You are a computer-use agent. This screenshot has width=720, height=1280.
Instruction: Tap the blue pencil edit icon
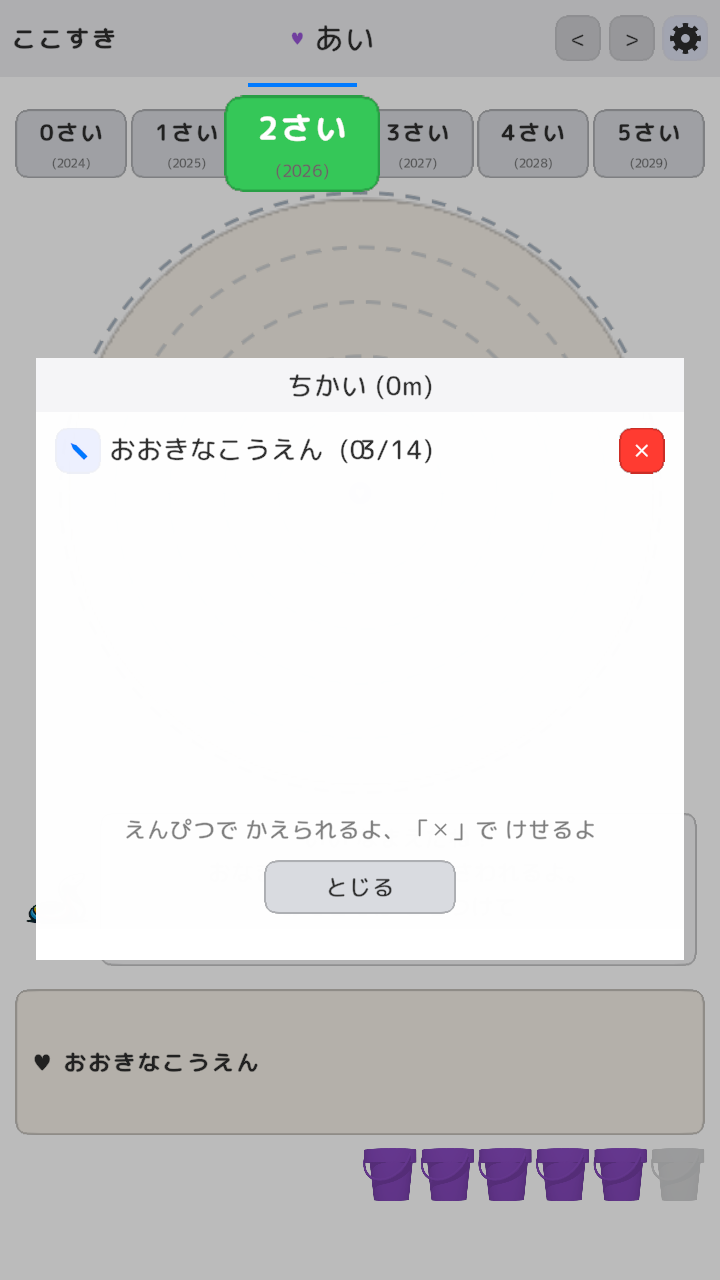pos(78,451)
